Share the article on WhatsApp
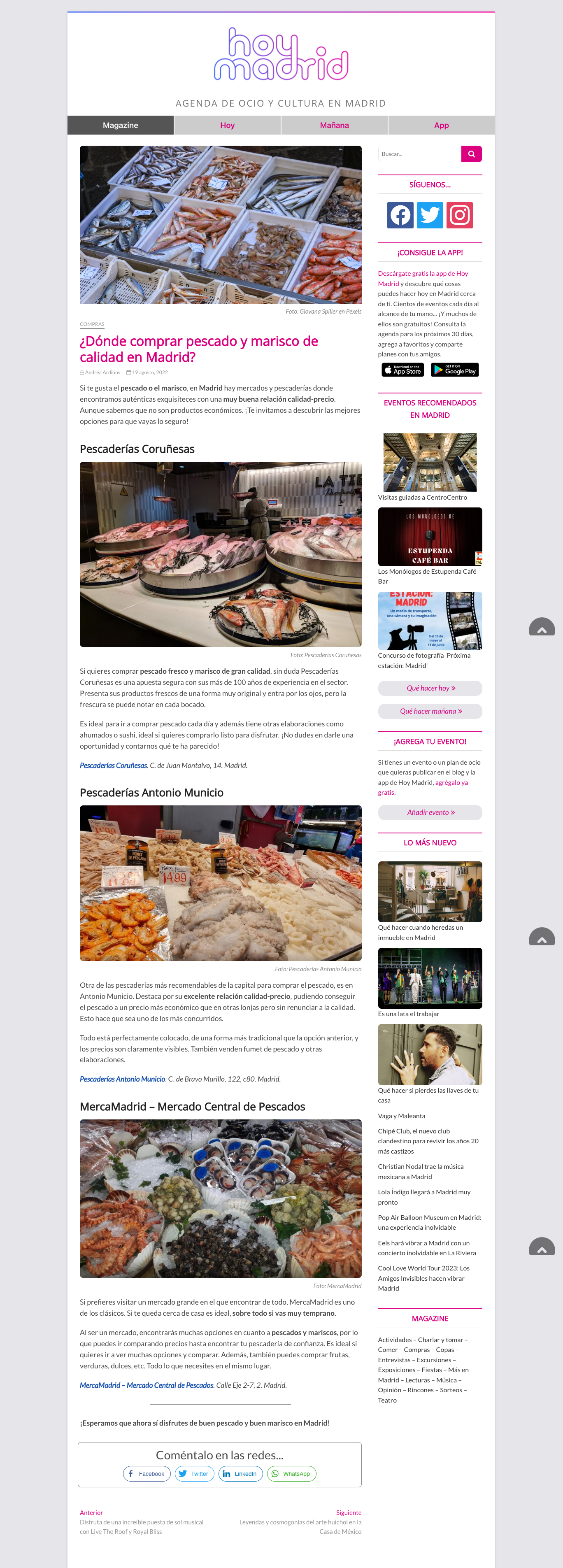 tap(291, 1474)
